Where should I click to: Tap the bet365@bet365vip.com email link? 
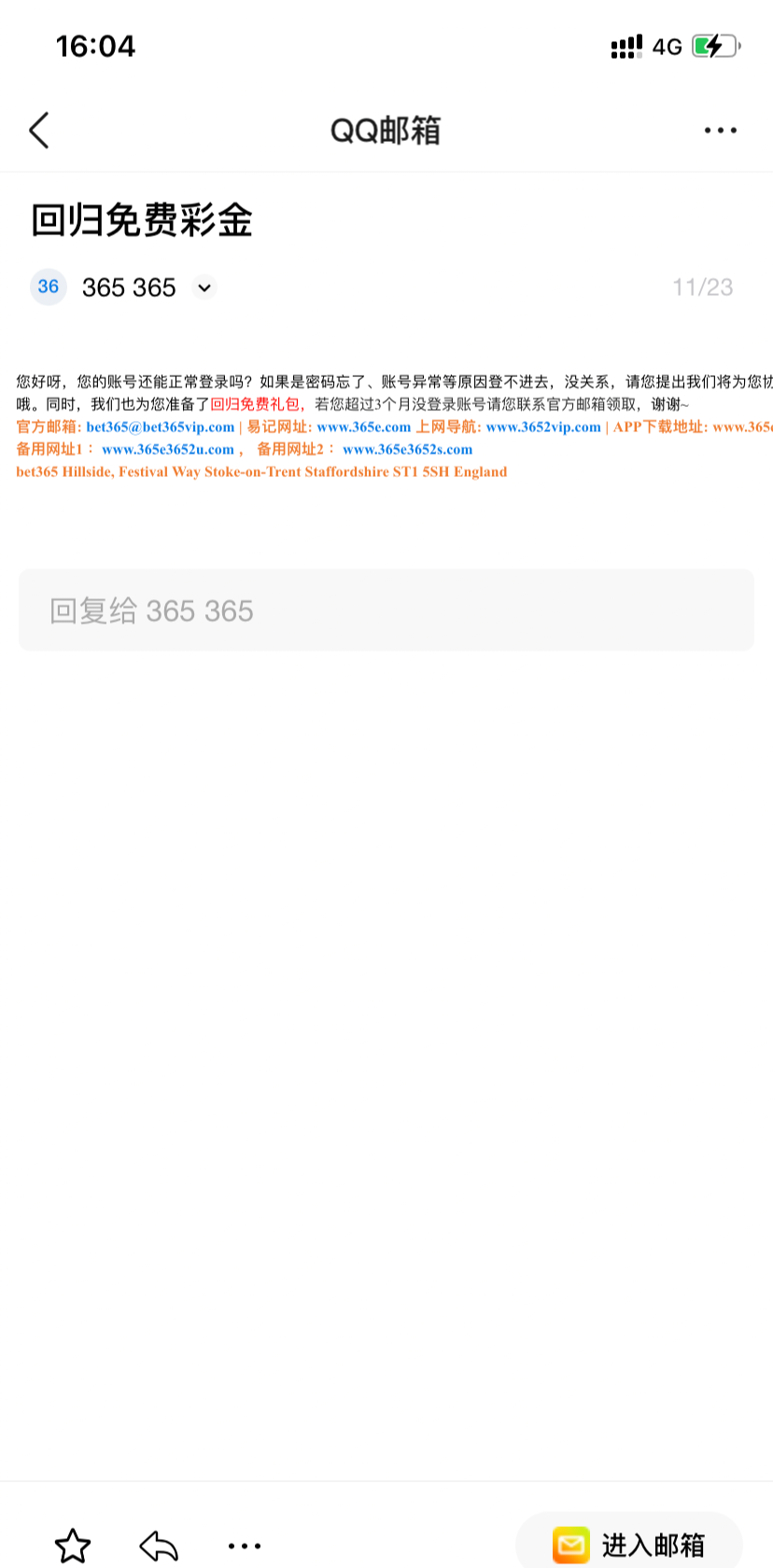pos(161,427)
